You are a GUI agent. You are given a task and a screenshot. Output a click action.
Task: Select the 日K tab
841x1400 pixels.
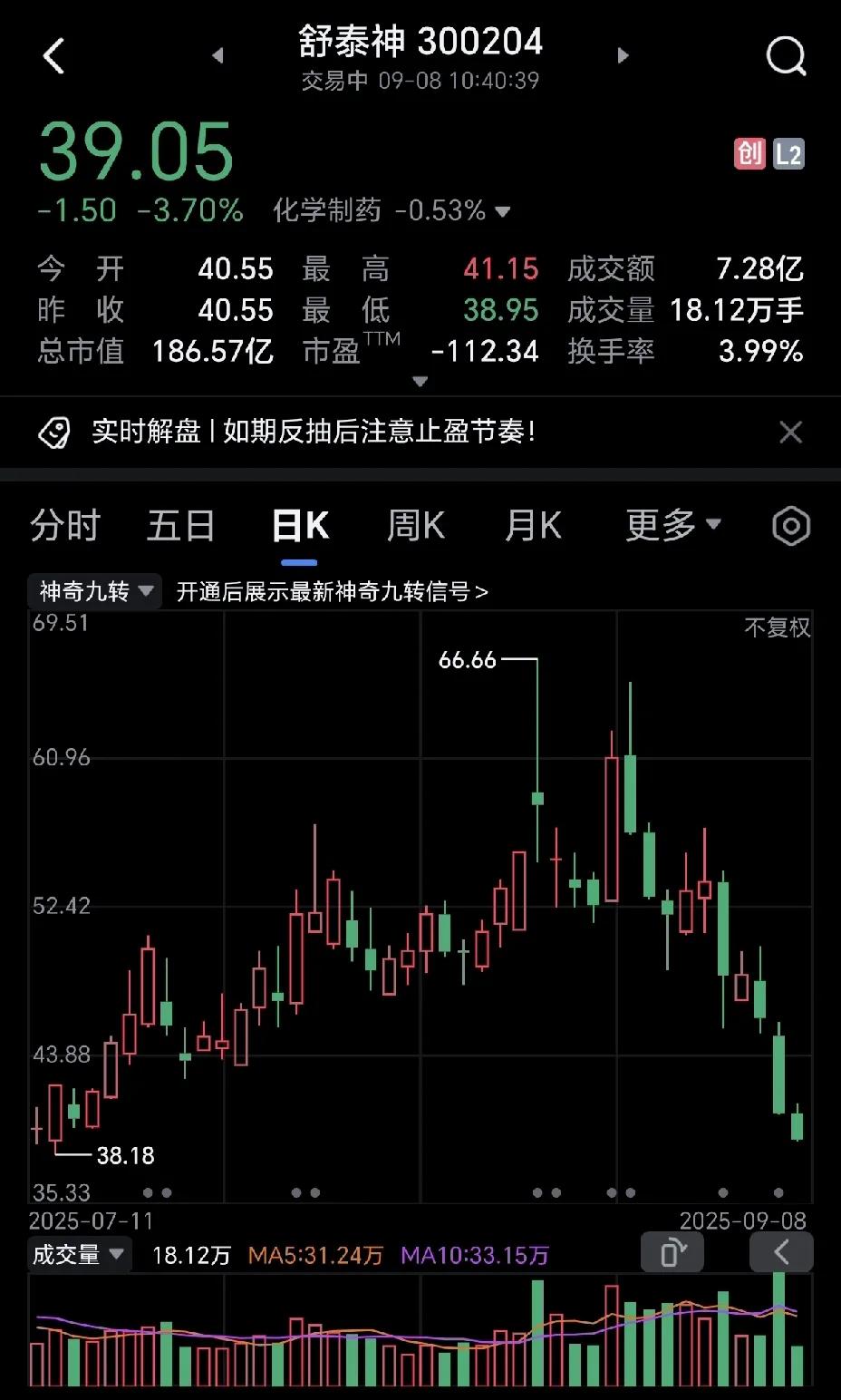300,525
